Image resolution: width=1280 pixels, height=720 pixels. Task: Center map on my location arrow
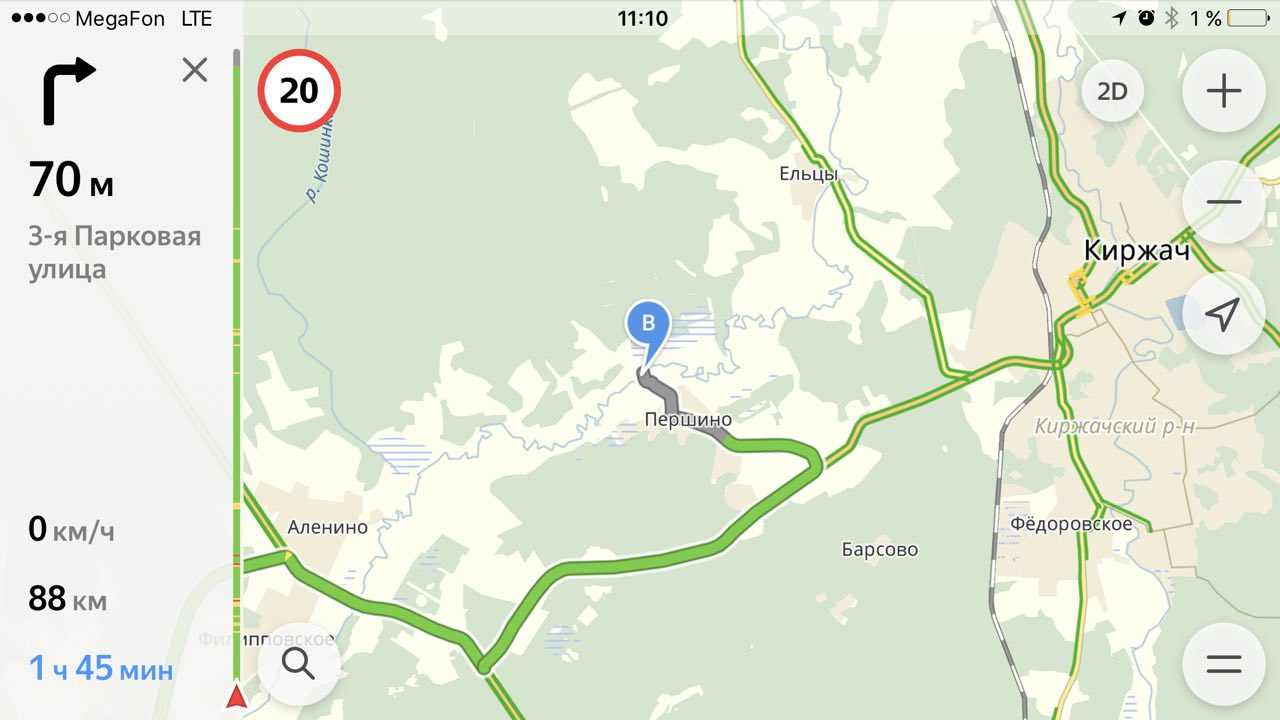coord(1223,314)
